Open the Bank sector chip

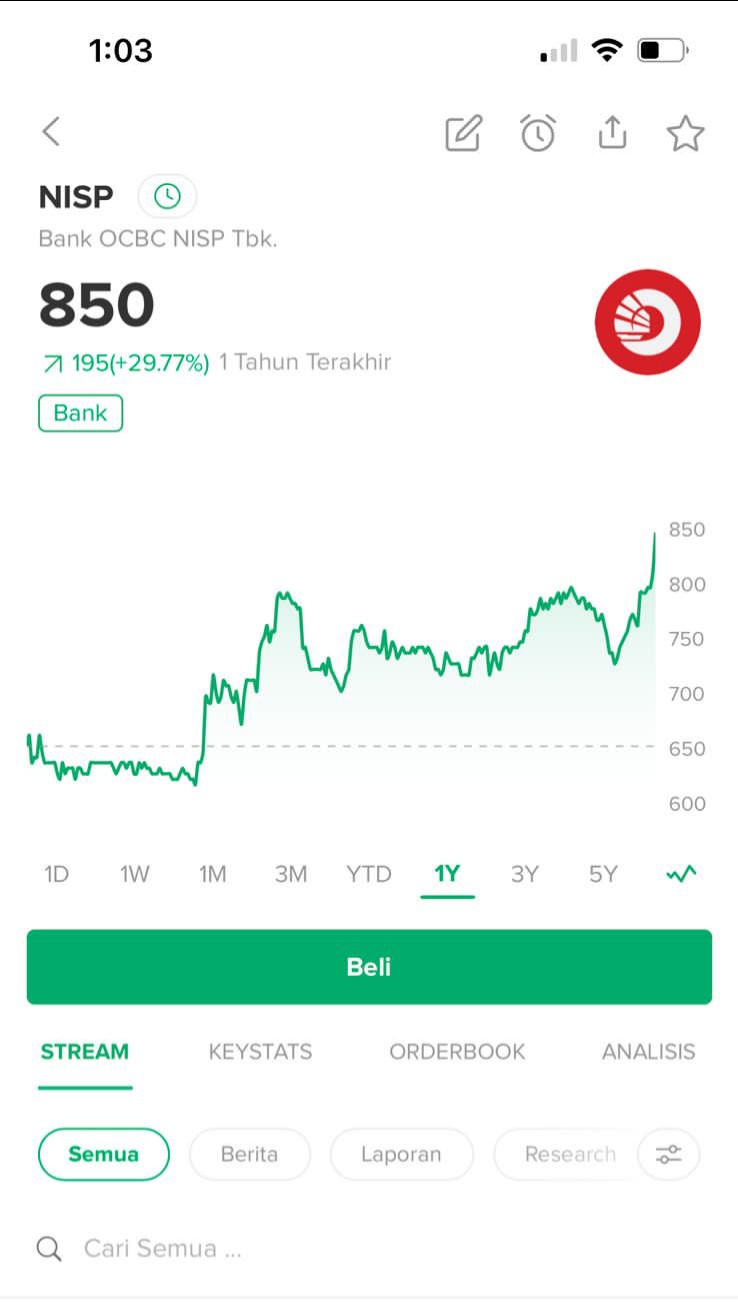click(80, 413)
